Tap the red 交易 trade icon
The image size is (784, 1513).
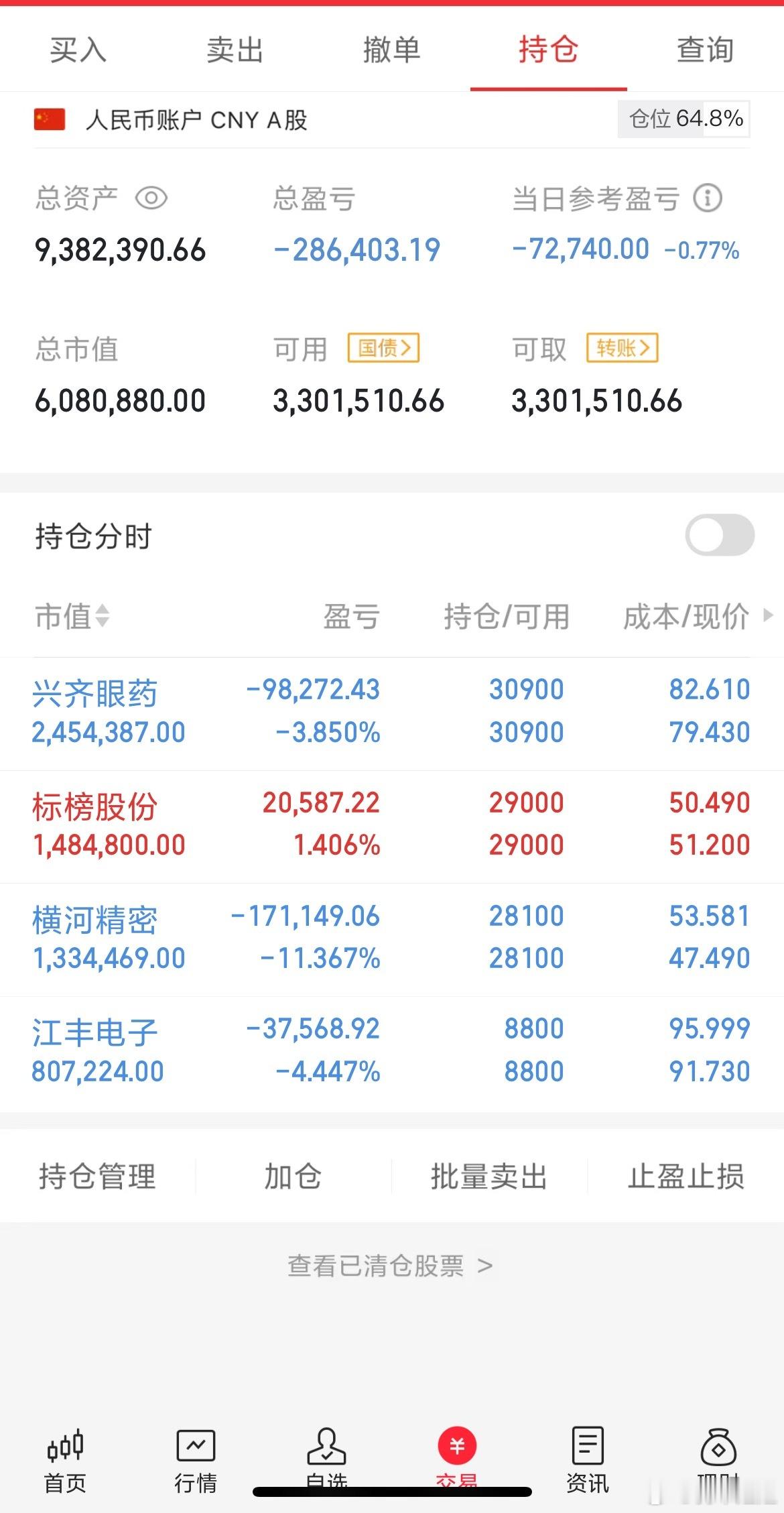point(456,1441)
